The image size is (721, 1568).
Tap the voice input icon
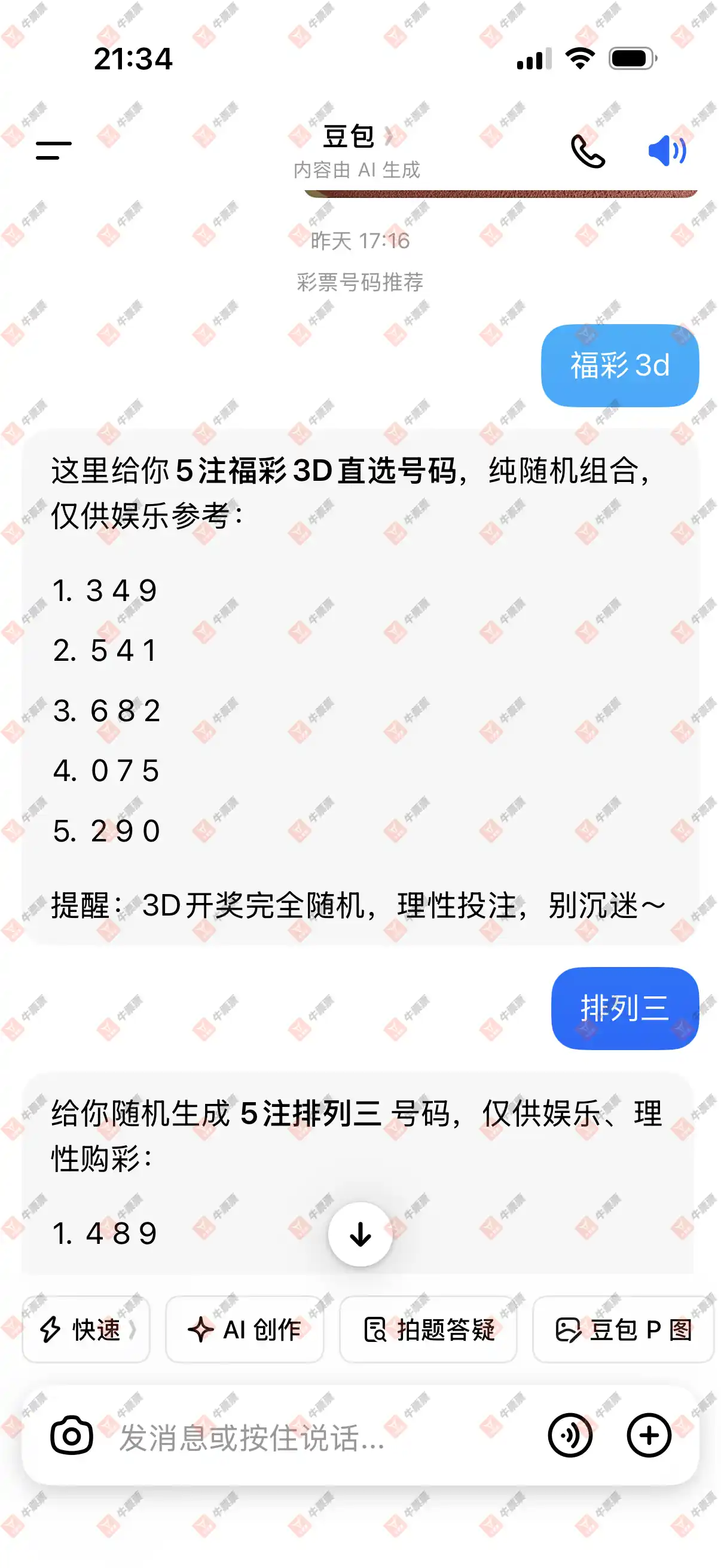tap(570, 1436)
